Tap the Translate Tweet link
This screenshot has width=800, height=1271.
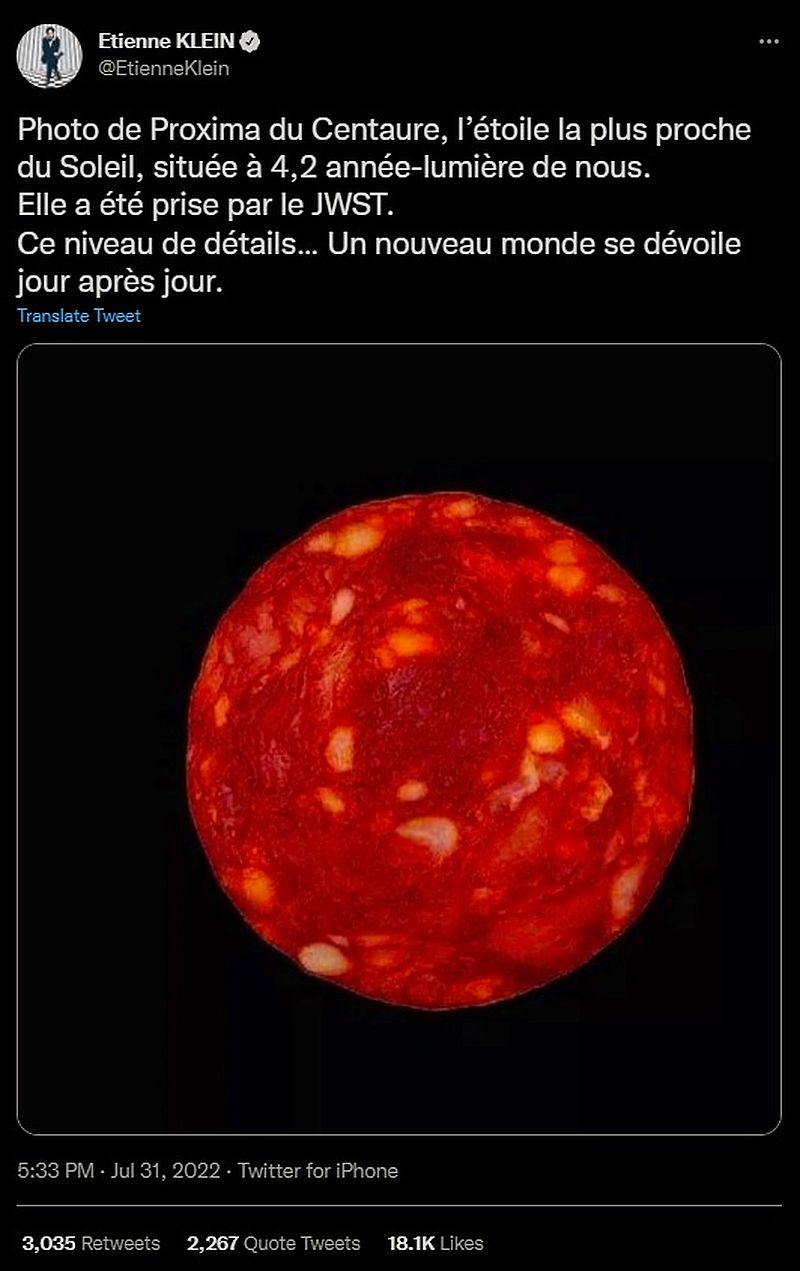(79, 316)
